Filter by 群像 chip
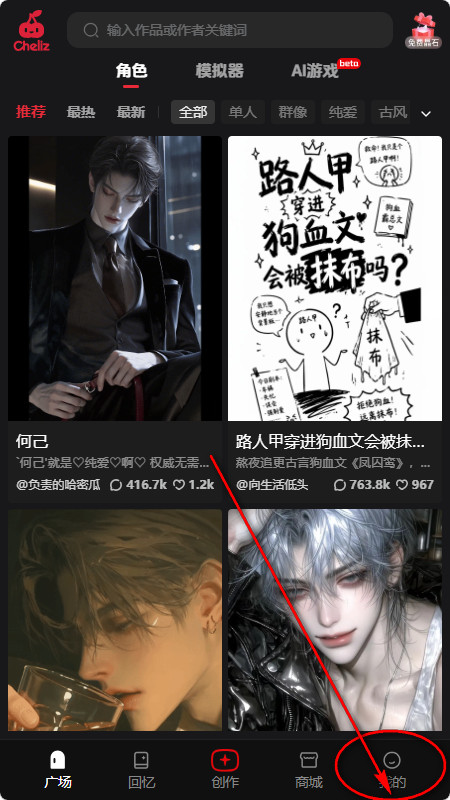 [x=293, y=112]
